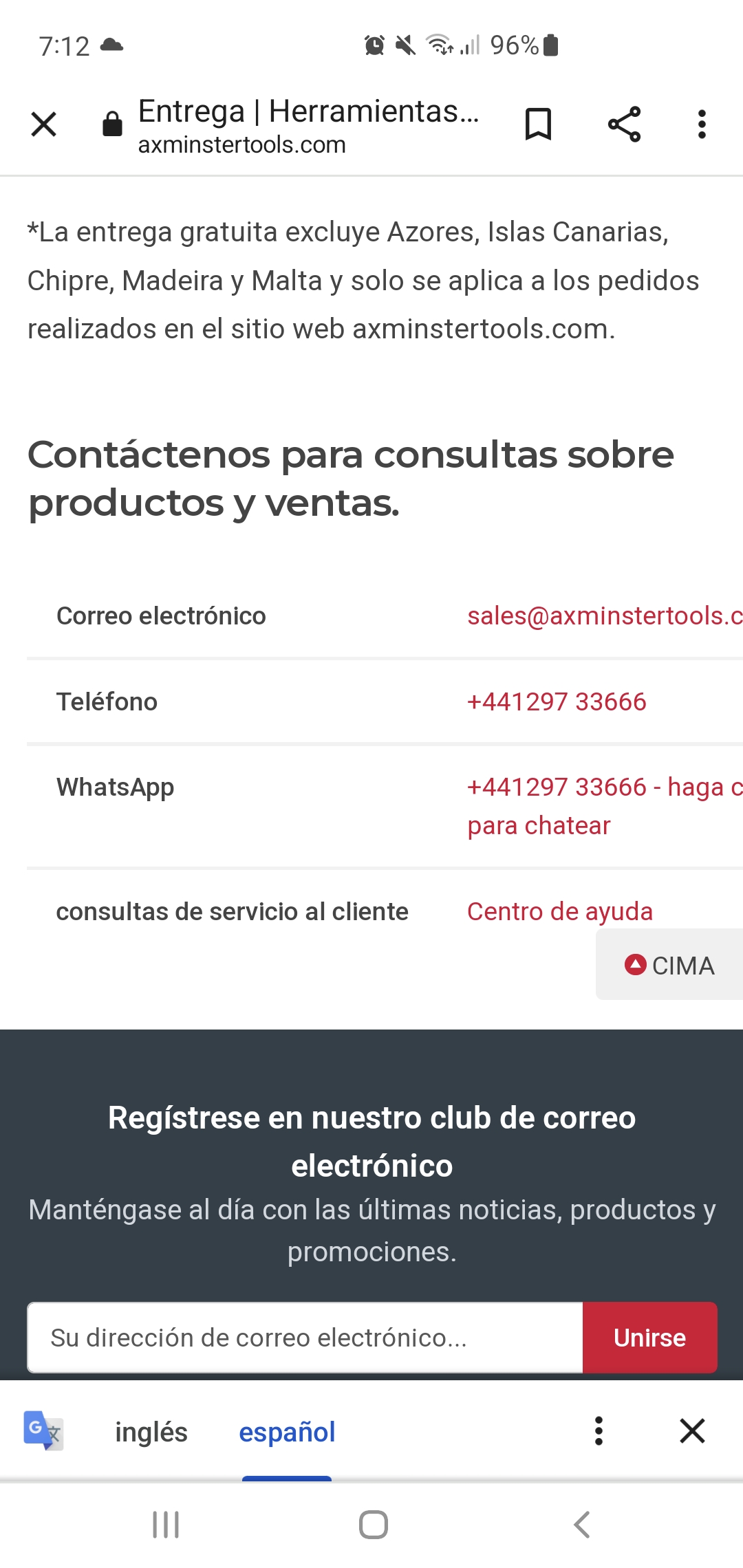
Task: Open translate bar options menu
Action: pos(599,1431)
